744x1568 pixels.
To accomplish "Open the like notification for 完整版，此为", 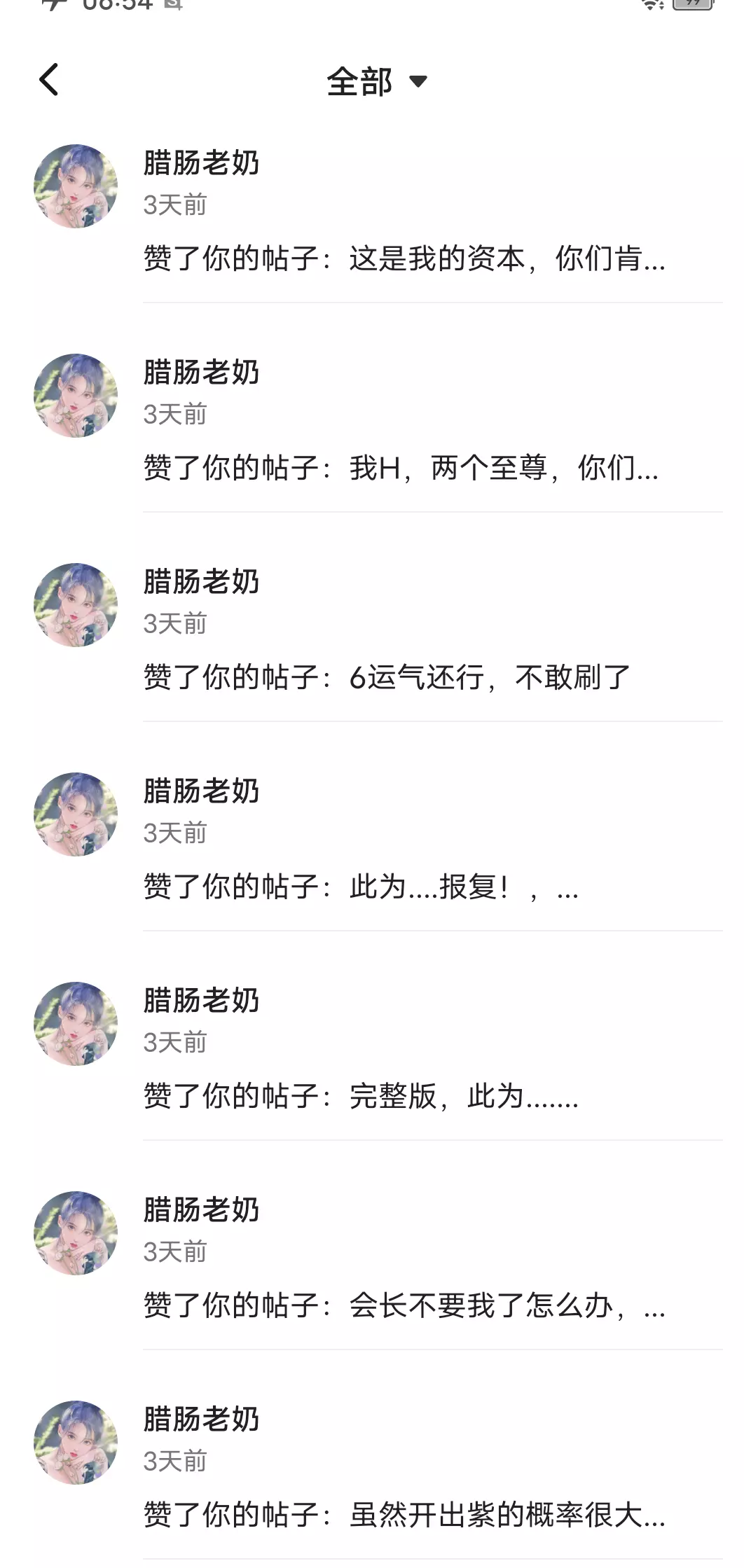I will pyautogui.click(x=361, y=1096).
